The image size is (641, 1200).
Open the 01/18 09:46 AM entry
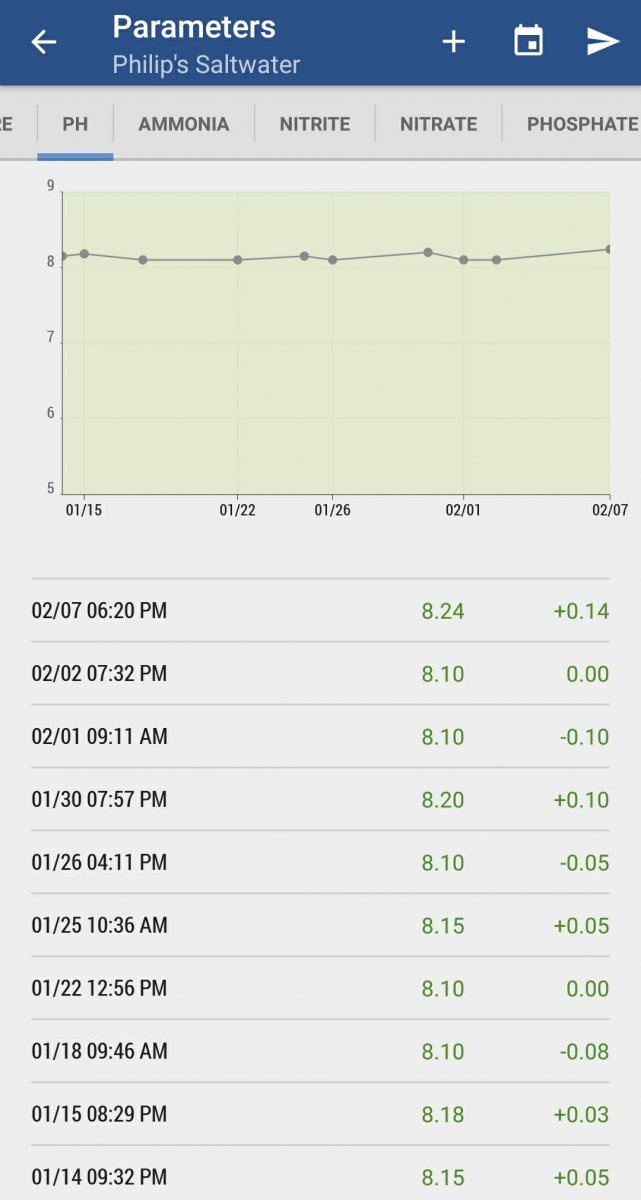click(320, 1052)
